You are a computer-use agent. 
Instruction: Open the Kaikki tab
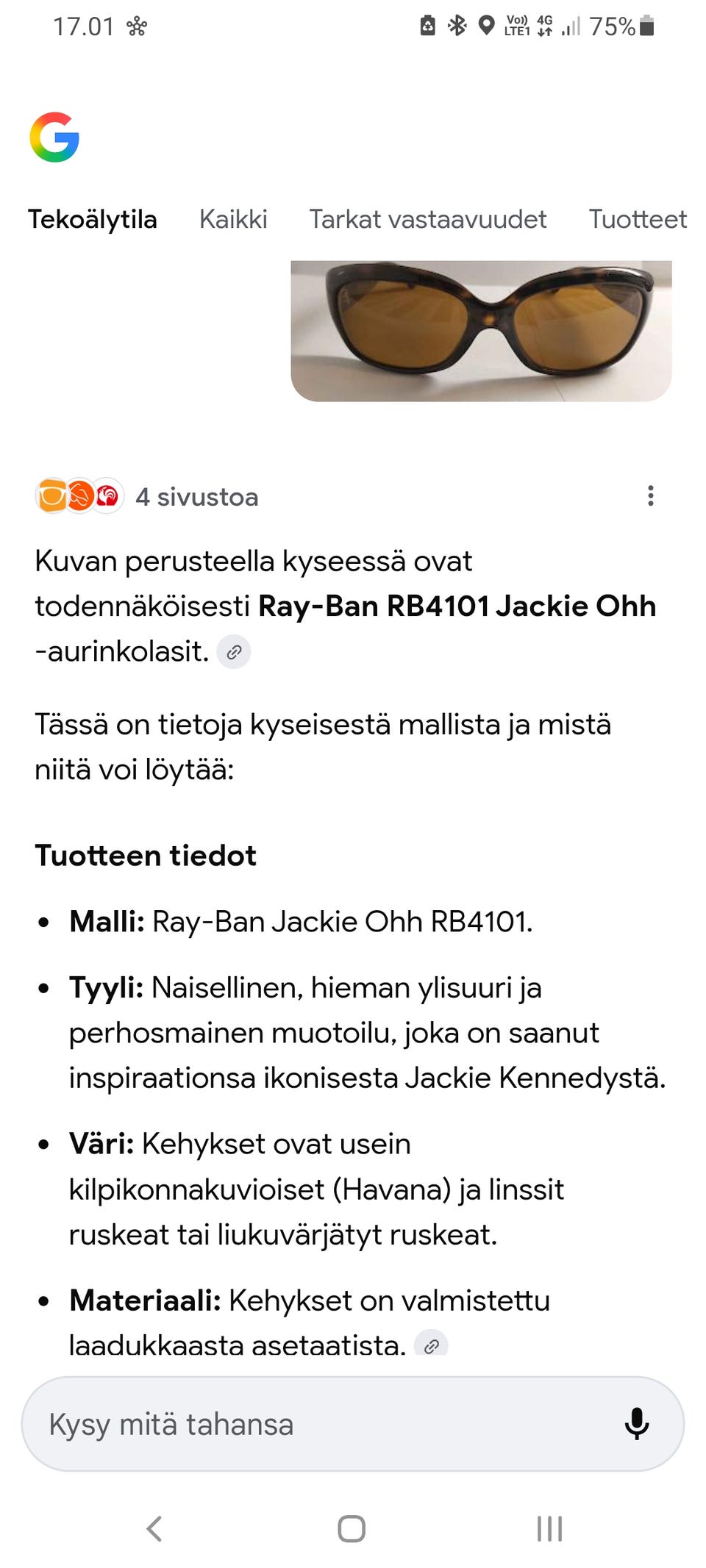coord(233,219)
